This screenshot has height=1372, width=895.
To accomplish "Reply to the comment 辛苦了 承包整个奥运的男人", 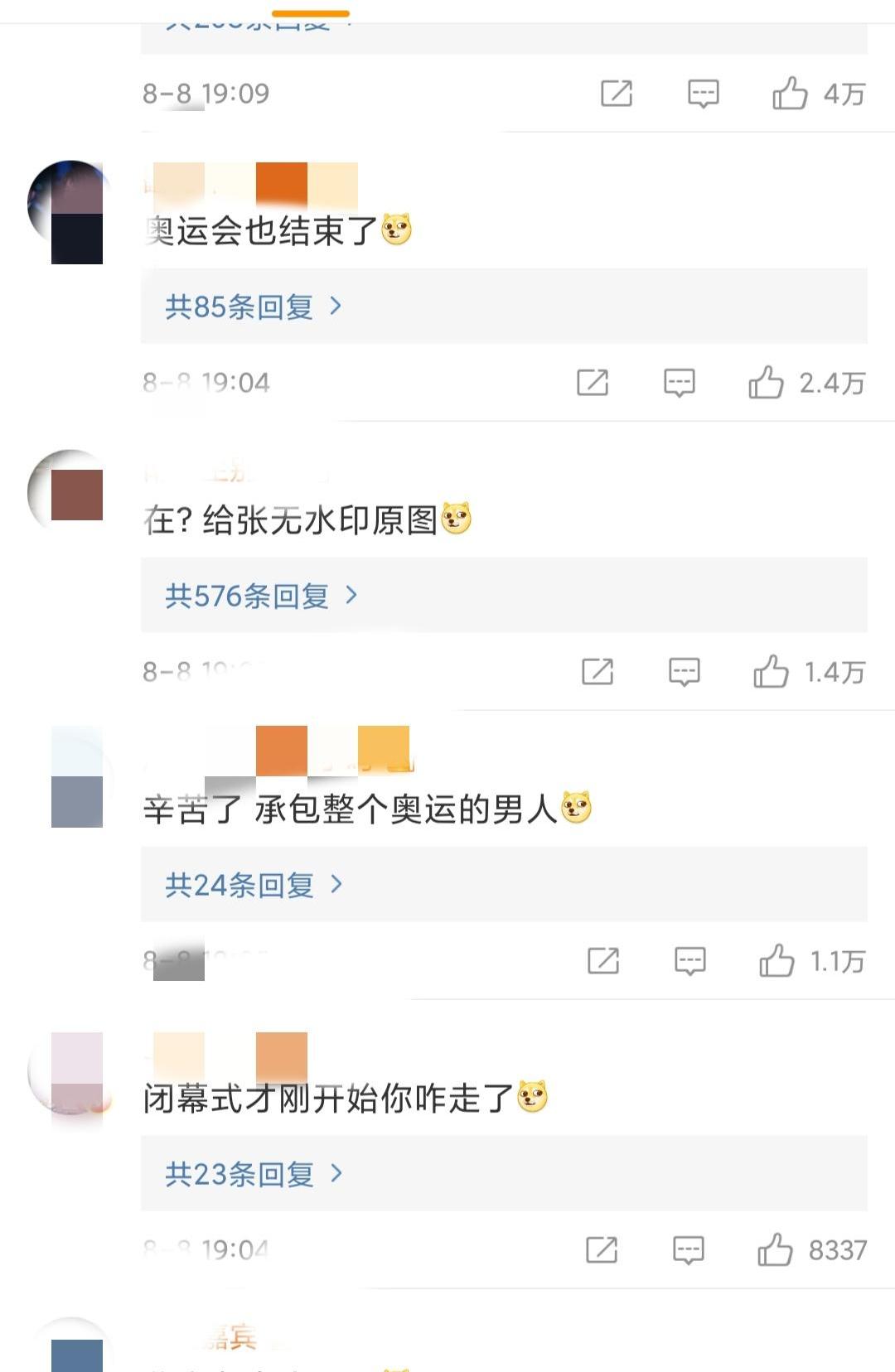I will click(690, 961).
